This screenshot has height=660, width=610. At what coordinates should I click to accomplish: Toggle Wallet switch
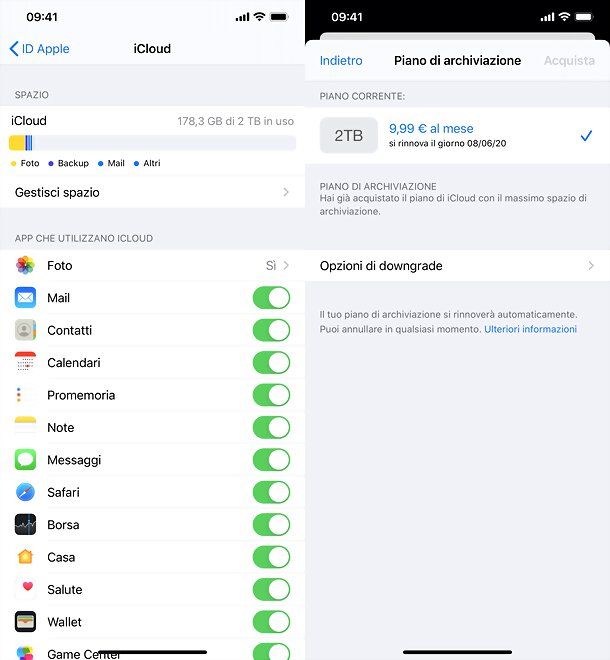(271, 622)
